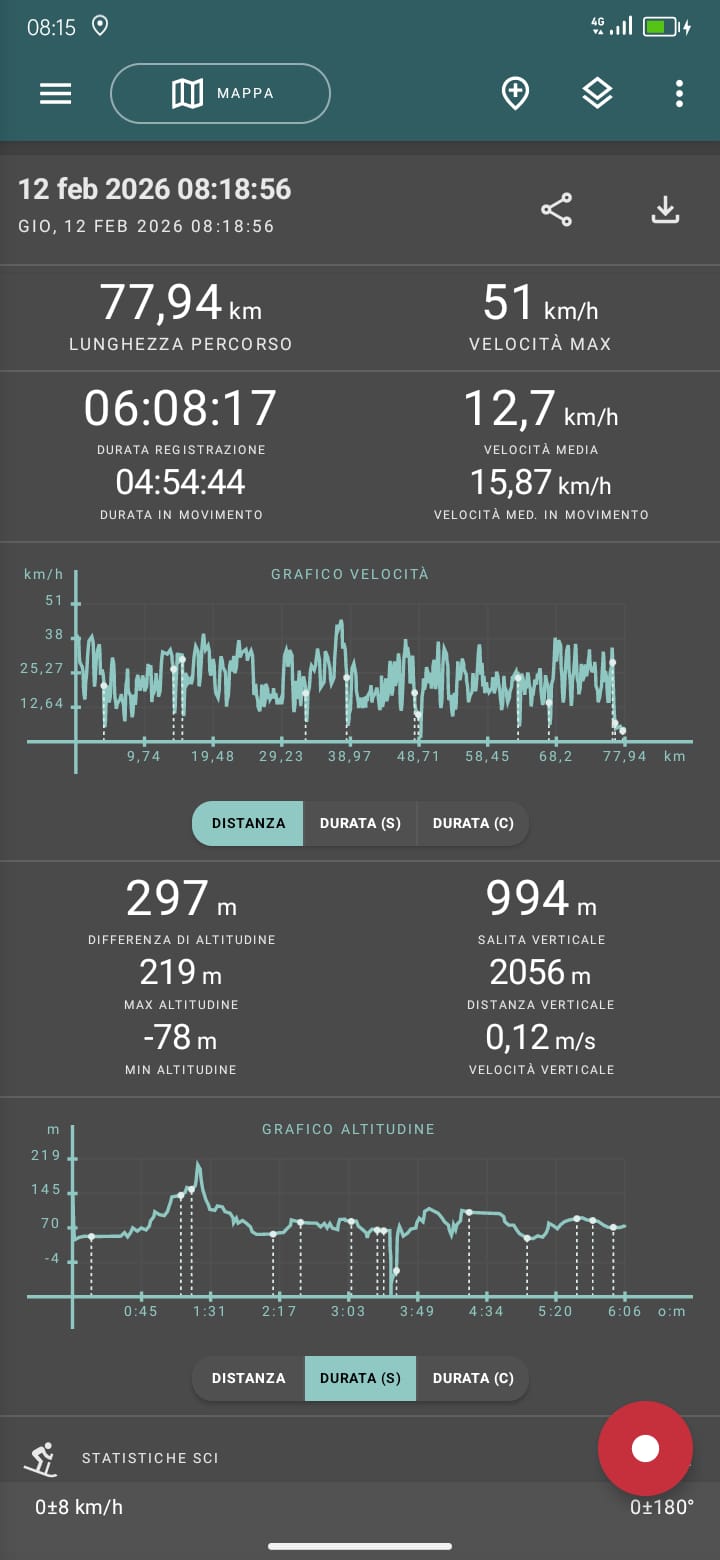Set altitude chart to Durata (C)

click(472, 1378)
